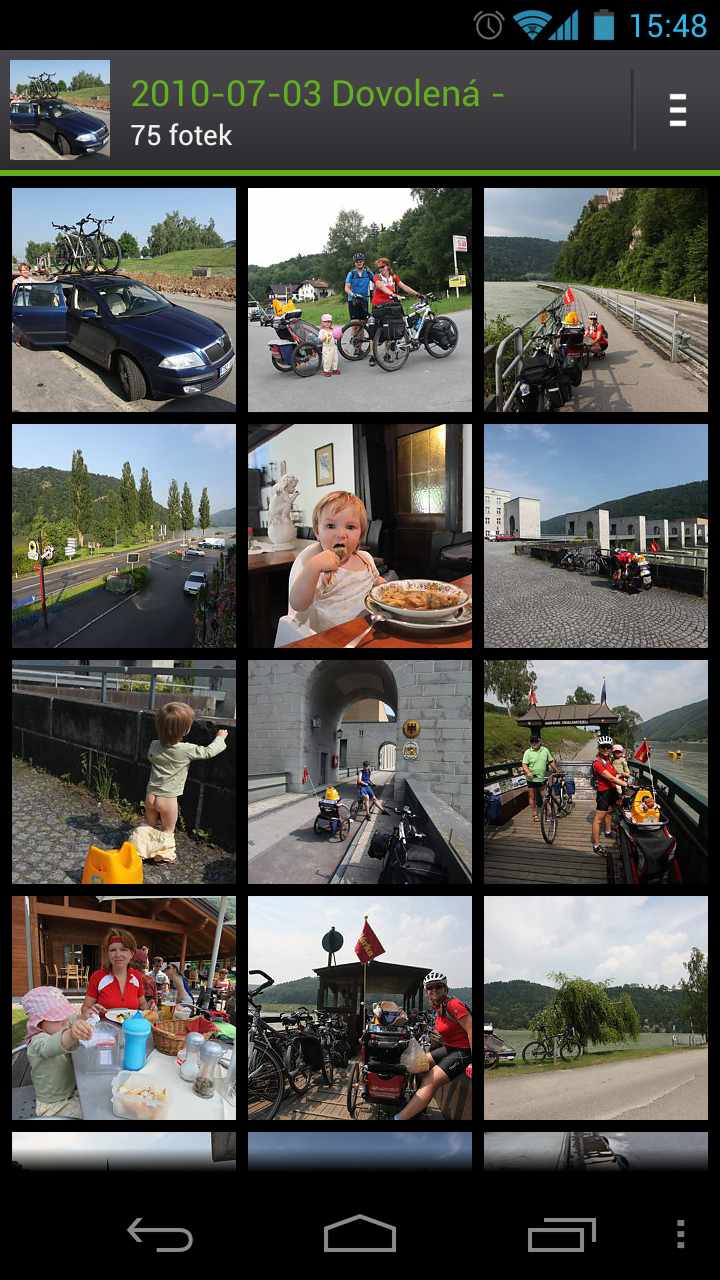Open the photo of the blue car with bikes

point(124,300)
